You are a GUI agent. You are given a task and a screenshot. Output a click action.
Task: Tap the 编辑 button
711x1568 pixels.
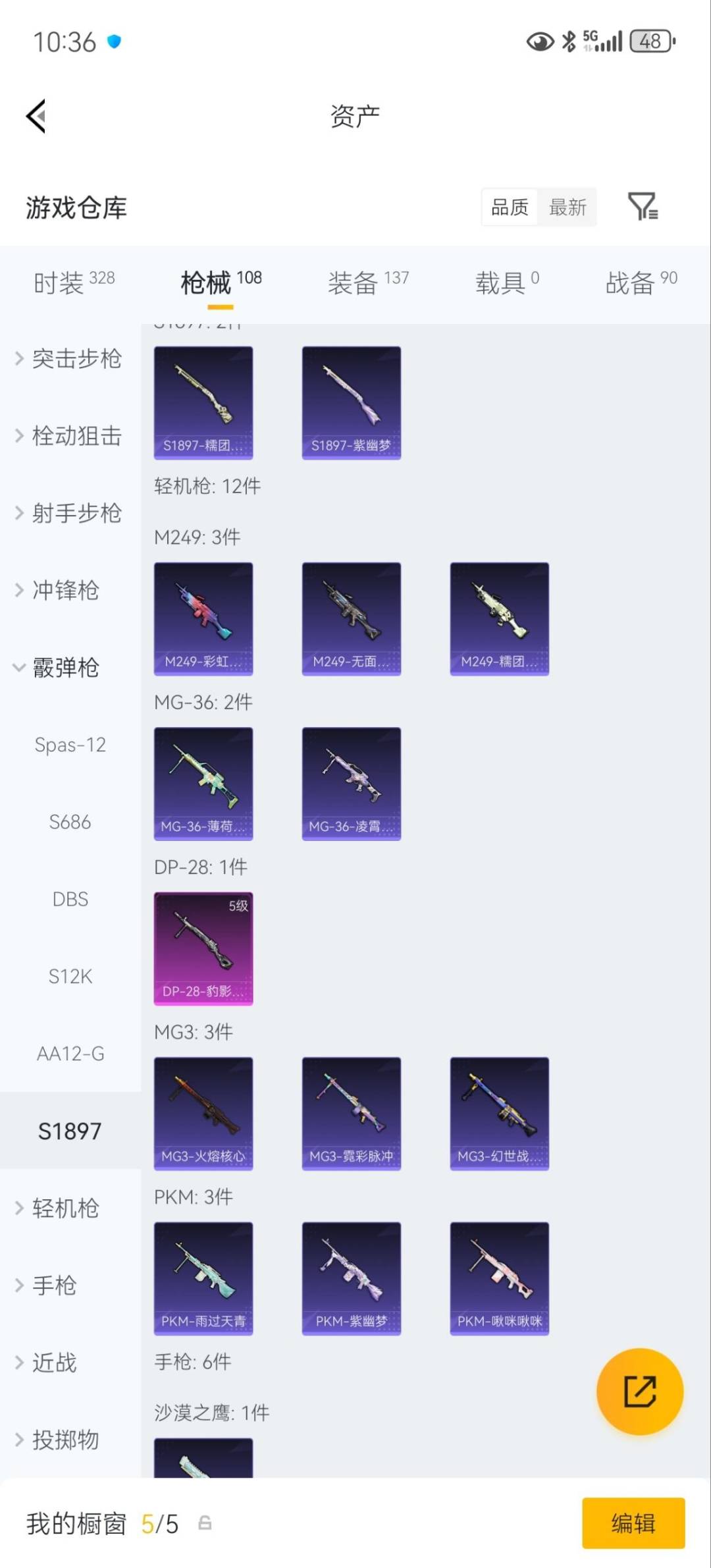[634, 1523]
